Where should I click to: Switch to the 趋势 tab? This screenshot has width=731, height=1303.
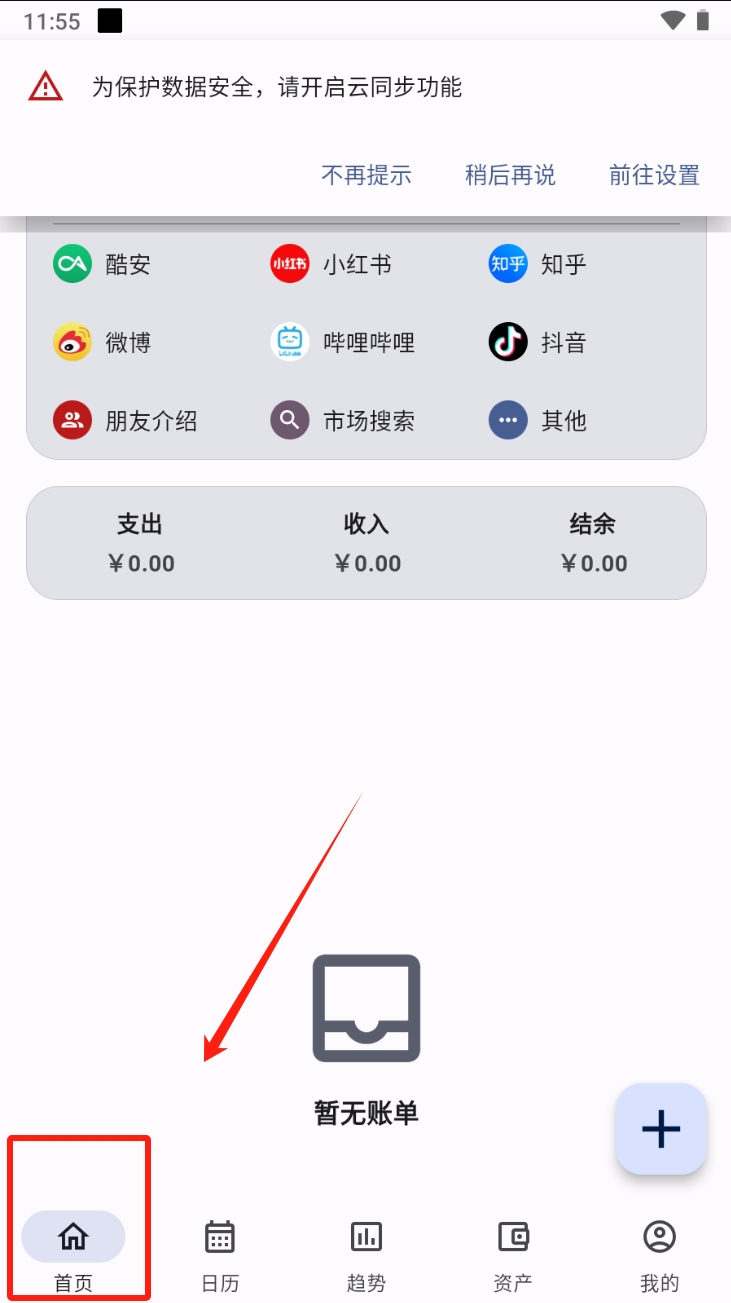pyautogui.click(x=366, y=1252)
